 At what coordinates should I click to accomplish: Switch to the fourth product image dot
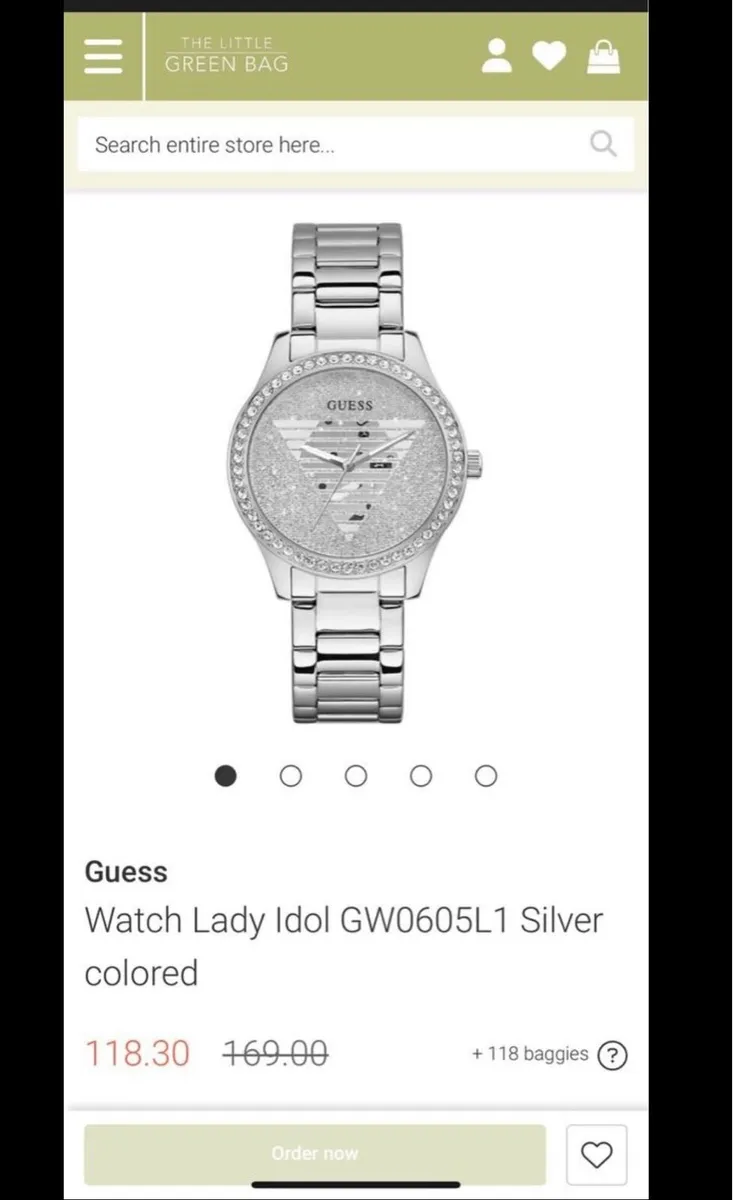(420, 775)
